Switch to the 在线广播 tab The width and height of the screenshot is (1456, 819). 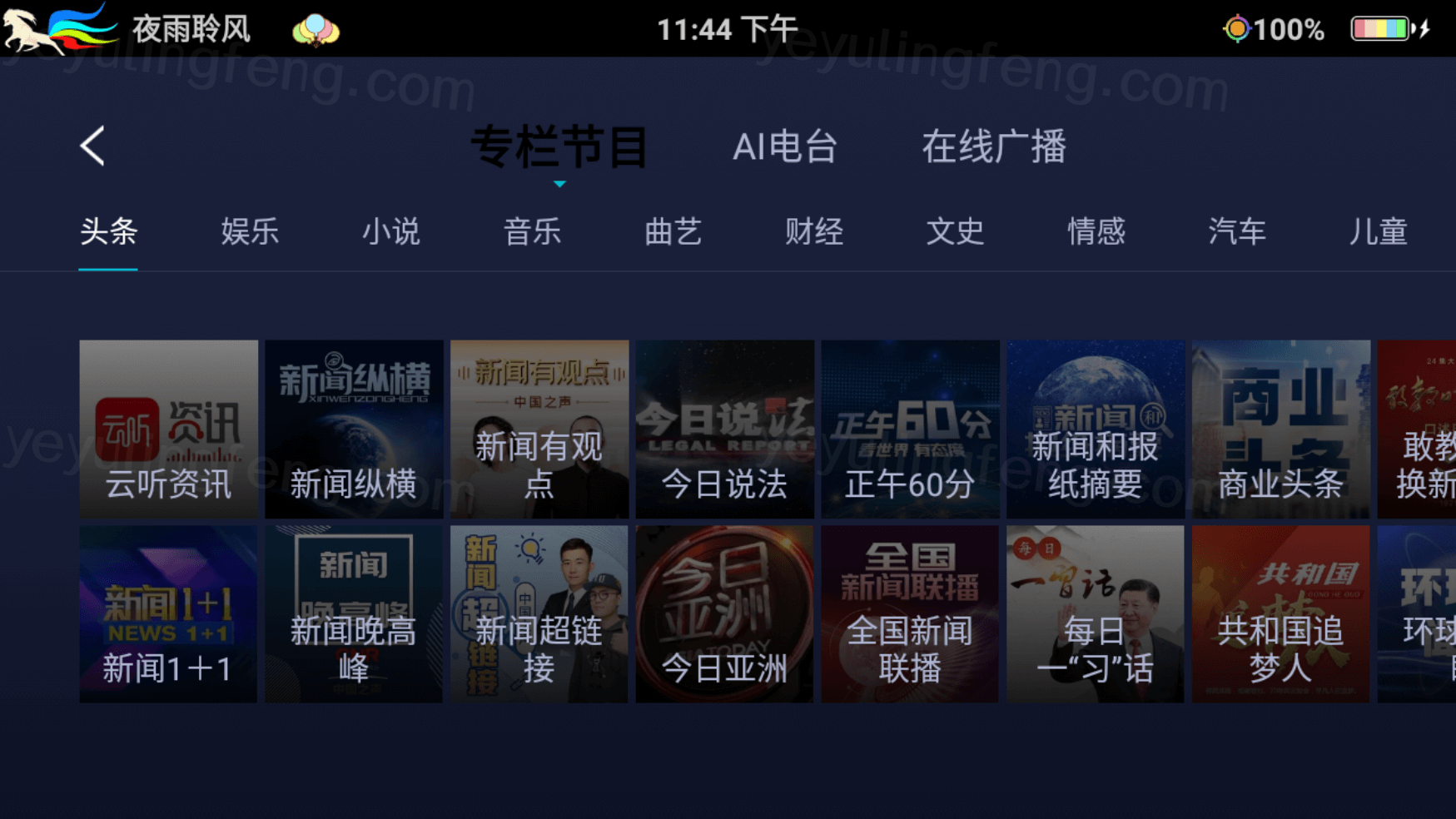click(x=993, y=147)
